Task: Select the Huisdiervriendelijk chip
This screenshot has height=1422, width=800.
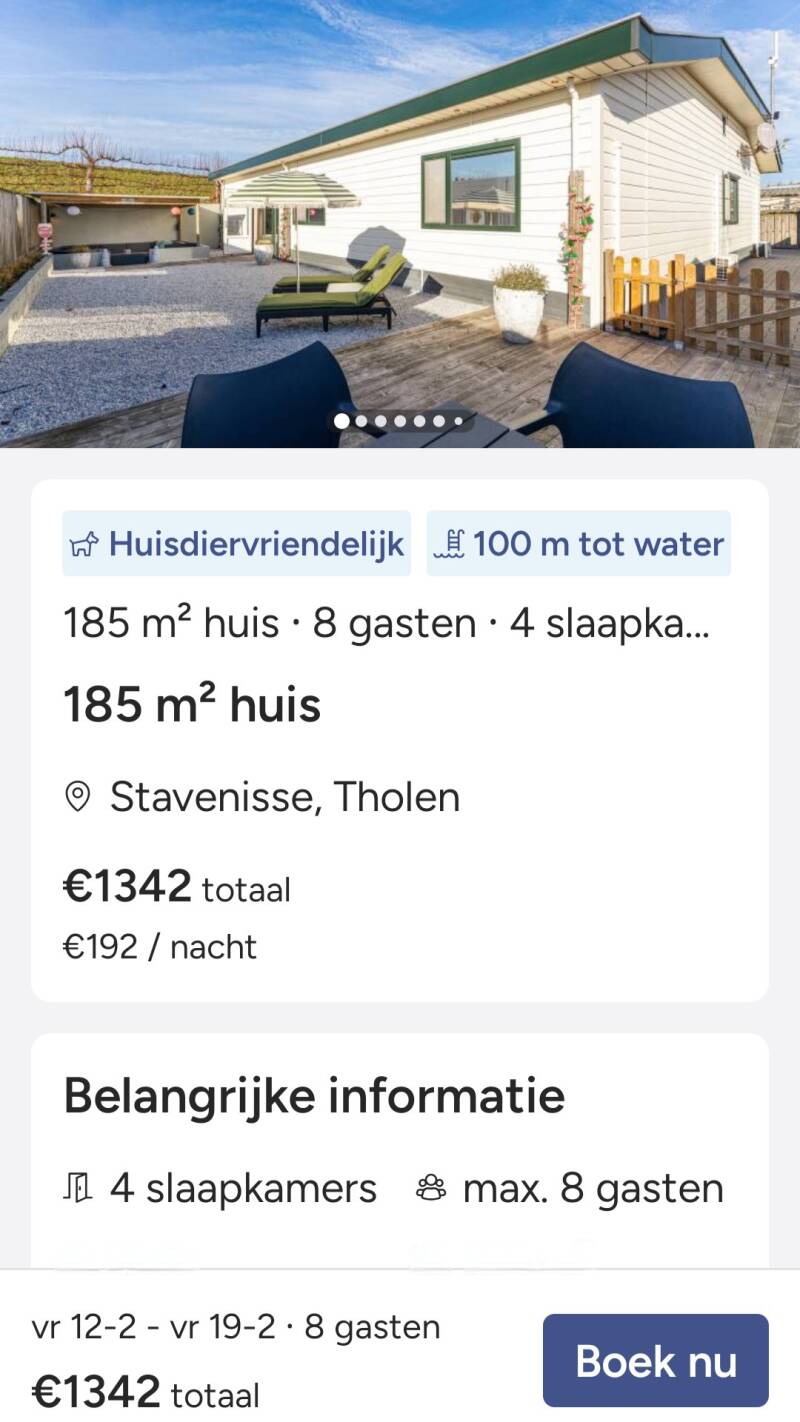Action: click(x=237, y=543)
